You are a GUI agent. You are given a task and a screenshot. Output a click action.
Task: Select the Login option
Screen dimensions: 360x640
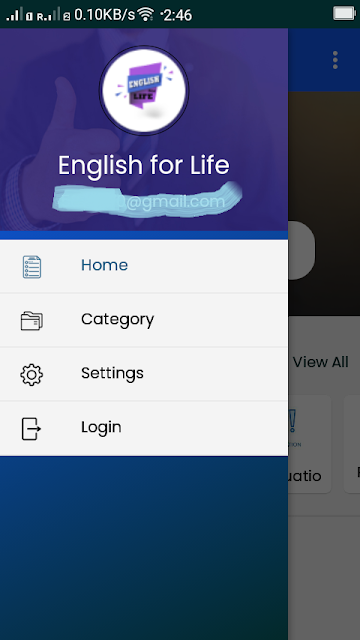(x=144, y=428)
